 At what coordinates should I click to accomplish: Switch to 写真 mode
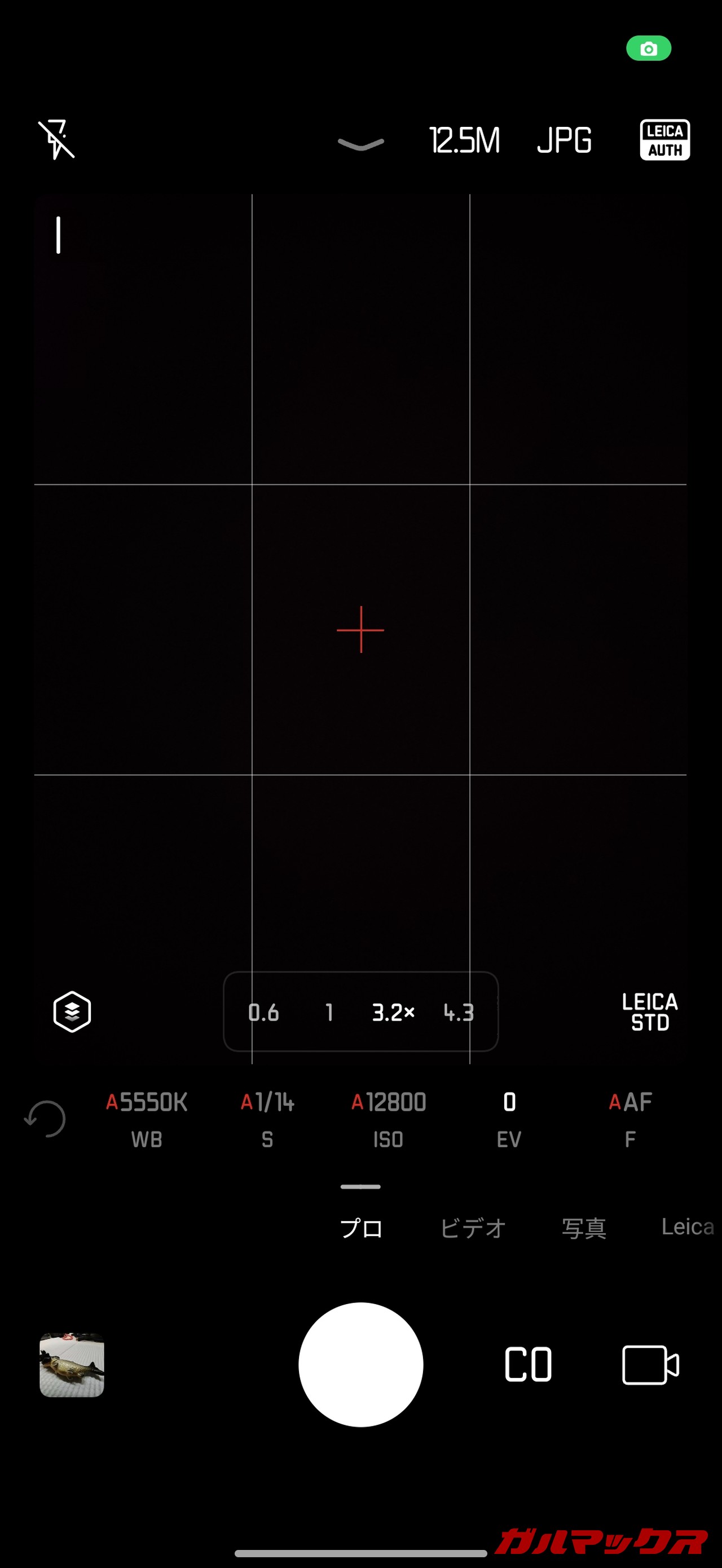[584, 1229]
